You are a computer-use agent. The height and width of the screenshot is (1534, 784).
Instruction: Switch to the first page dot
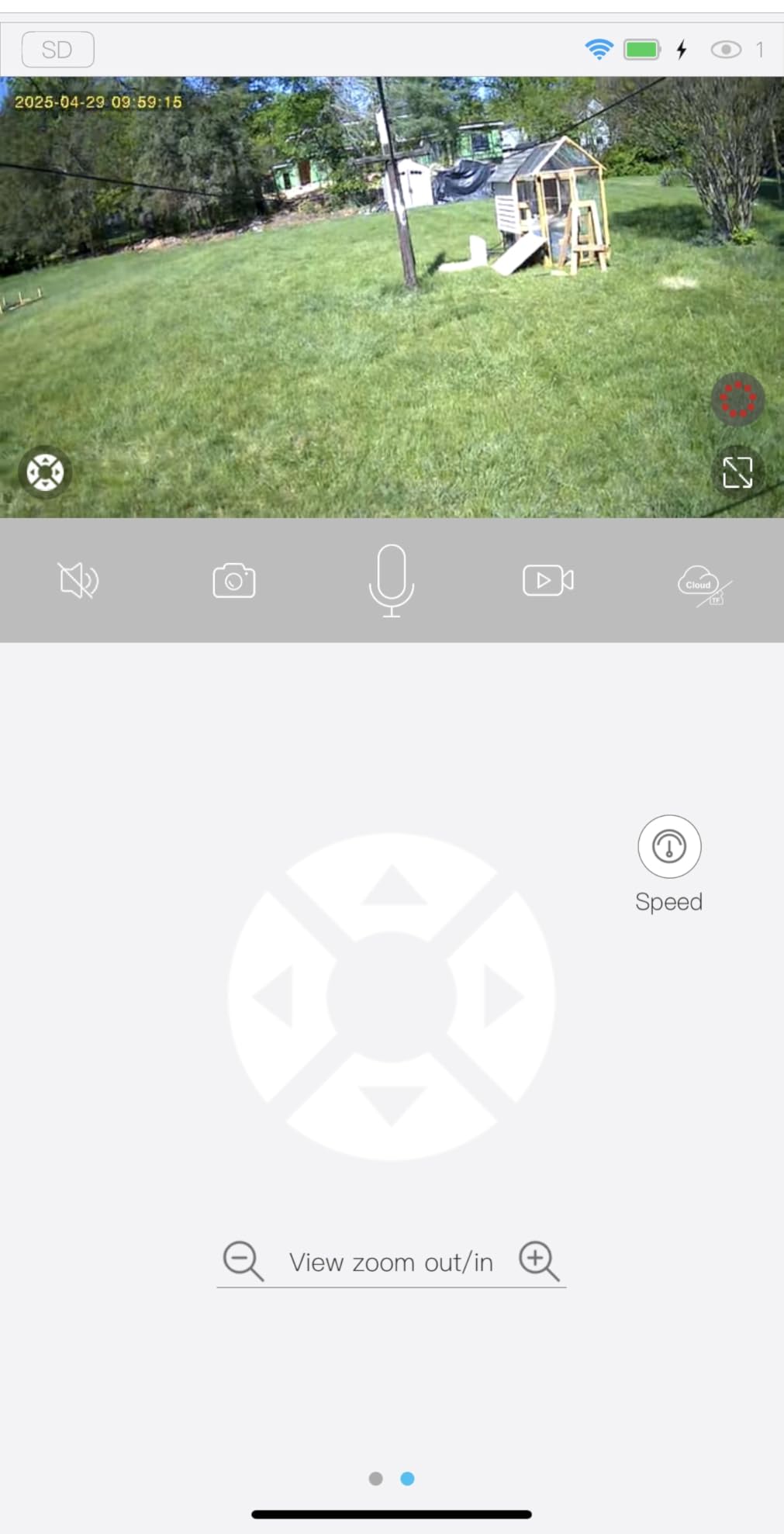376,1478
